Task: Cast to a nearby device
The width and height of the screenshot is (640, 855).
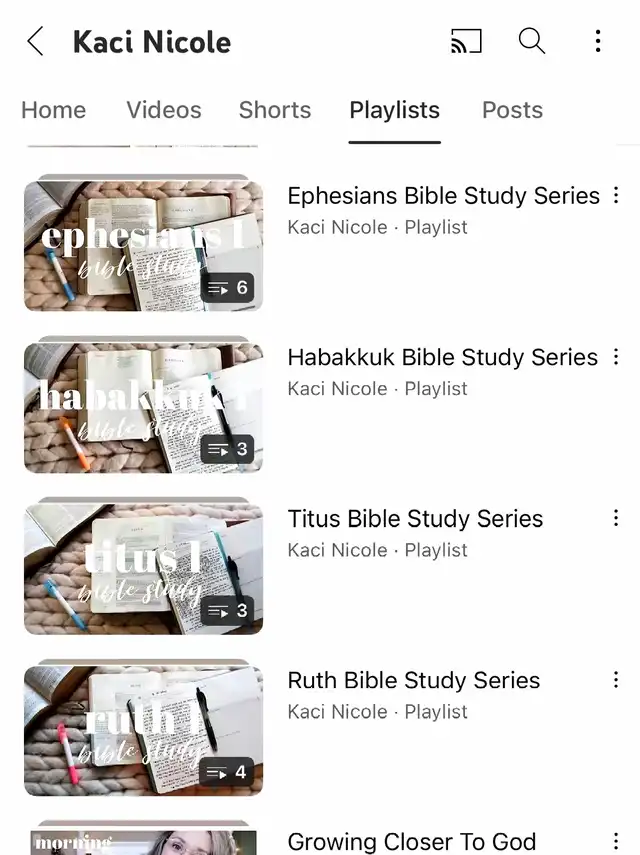Action: click(466, 42)
